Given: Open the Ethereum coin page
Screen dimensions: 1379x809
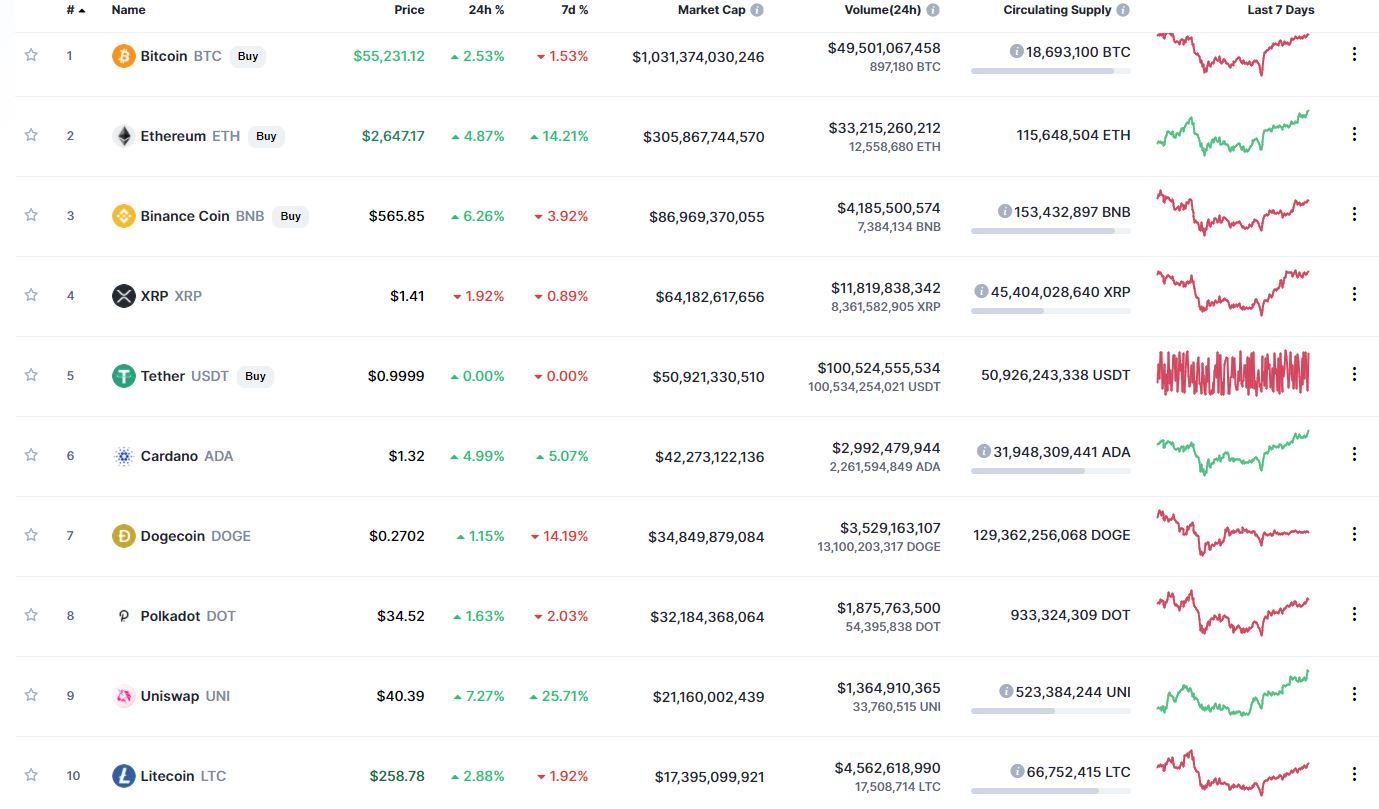Looking at the screenshot, I should (172, 136).
